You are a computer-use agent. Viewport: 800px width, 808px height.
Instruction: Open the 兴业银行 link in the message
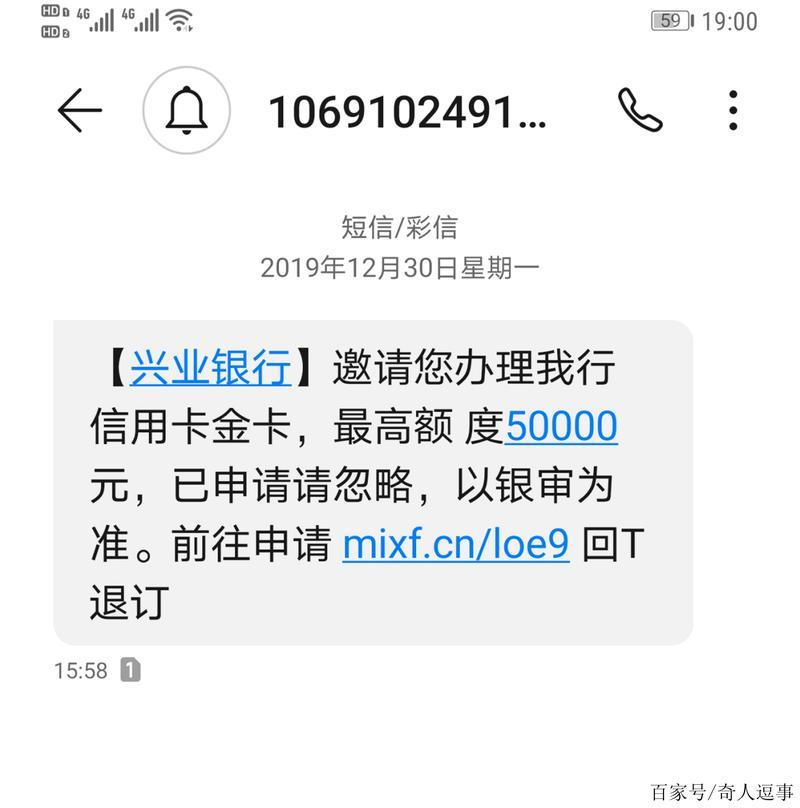click(211, 369)
